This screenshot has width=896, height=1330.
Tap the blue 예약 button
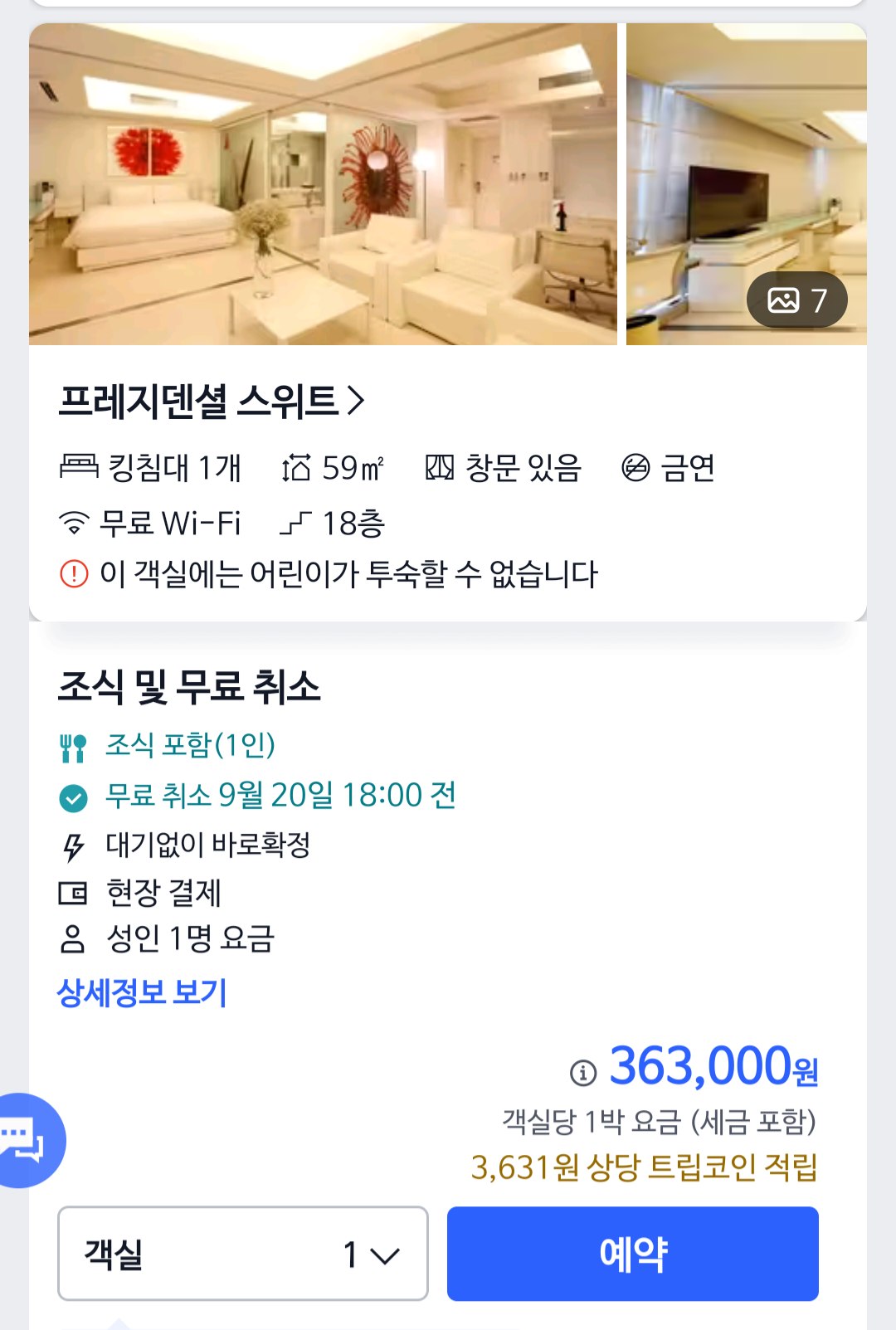point(632,1254)
